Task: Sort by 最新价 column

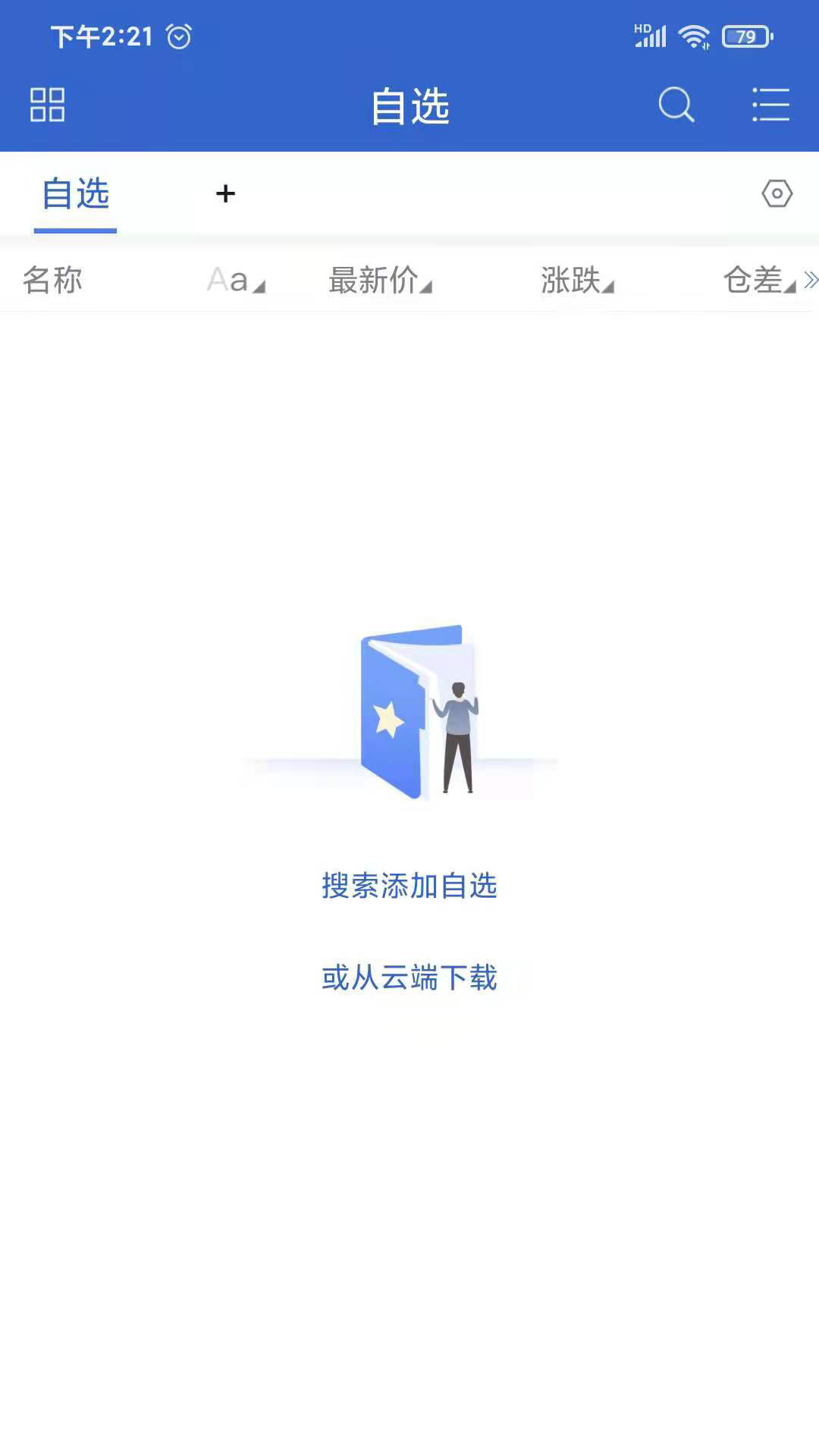Action: pyautogui.click(x=380, y=280)
